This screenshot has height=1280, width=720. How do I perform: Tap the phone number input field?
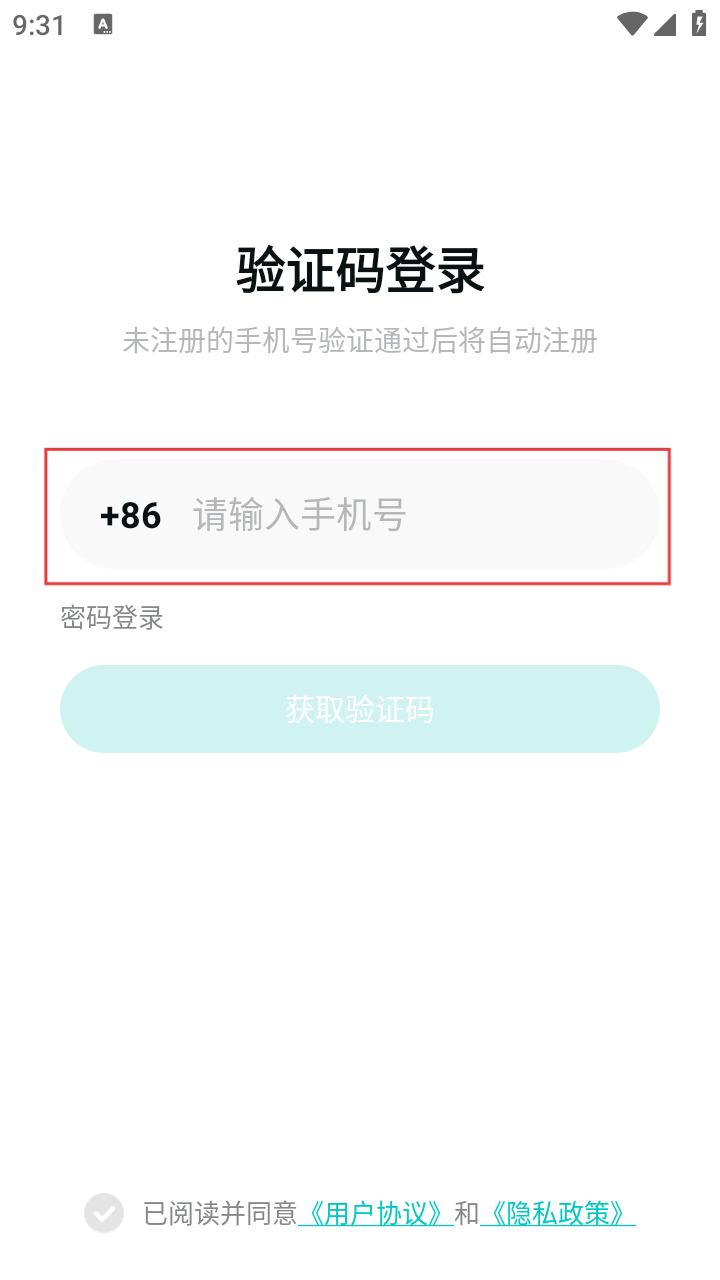tap(400, 516)
